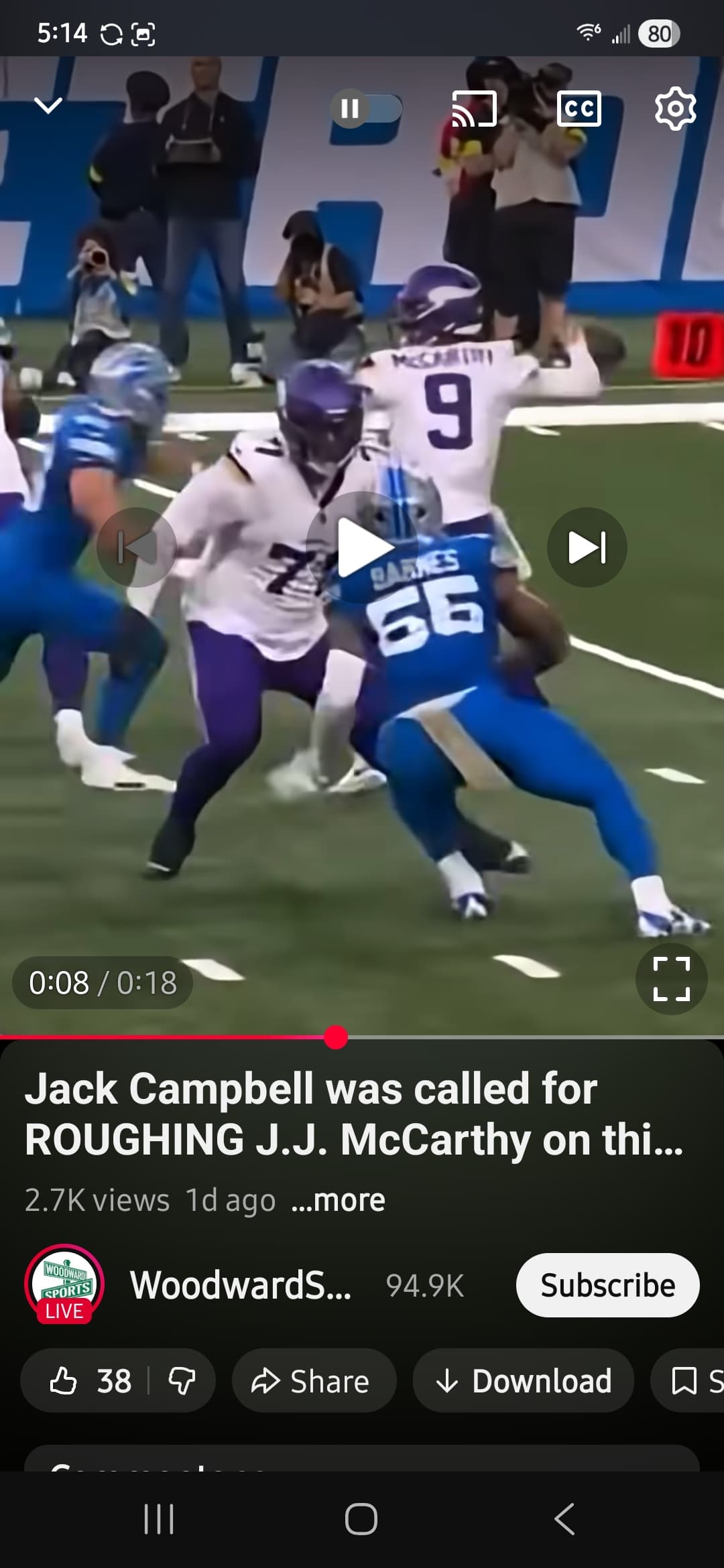Image resolution: width=724 pixels, height=1568 pixels.
Task: Skip to the next video
Action: (587, 547)
